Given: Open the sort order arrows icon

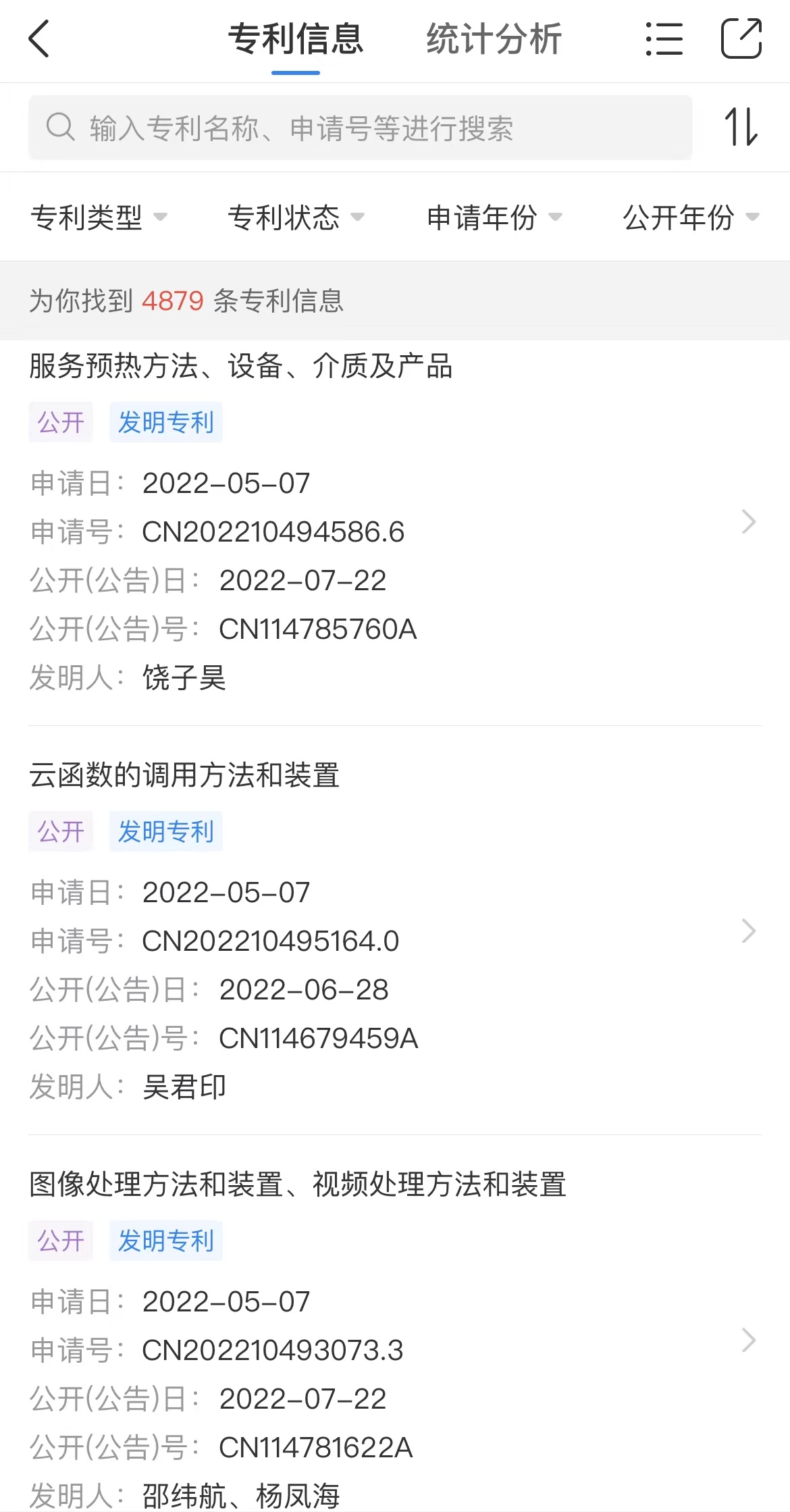Looking at the screenshot, I should [x=741, y=127].
